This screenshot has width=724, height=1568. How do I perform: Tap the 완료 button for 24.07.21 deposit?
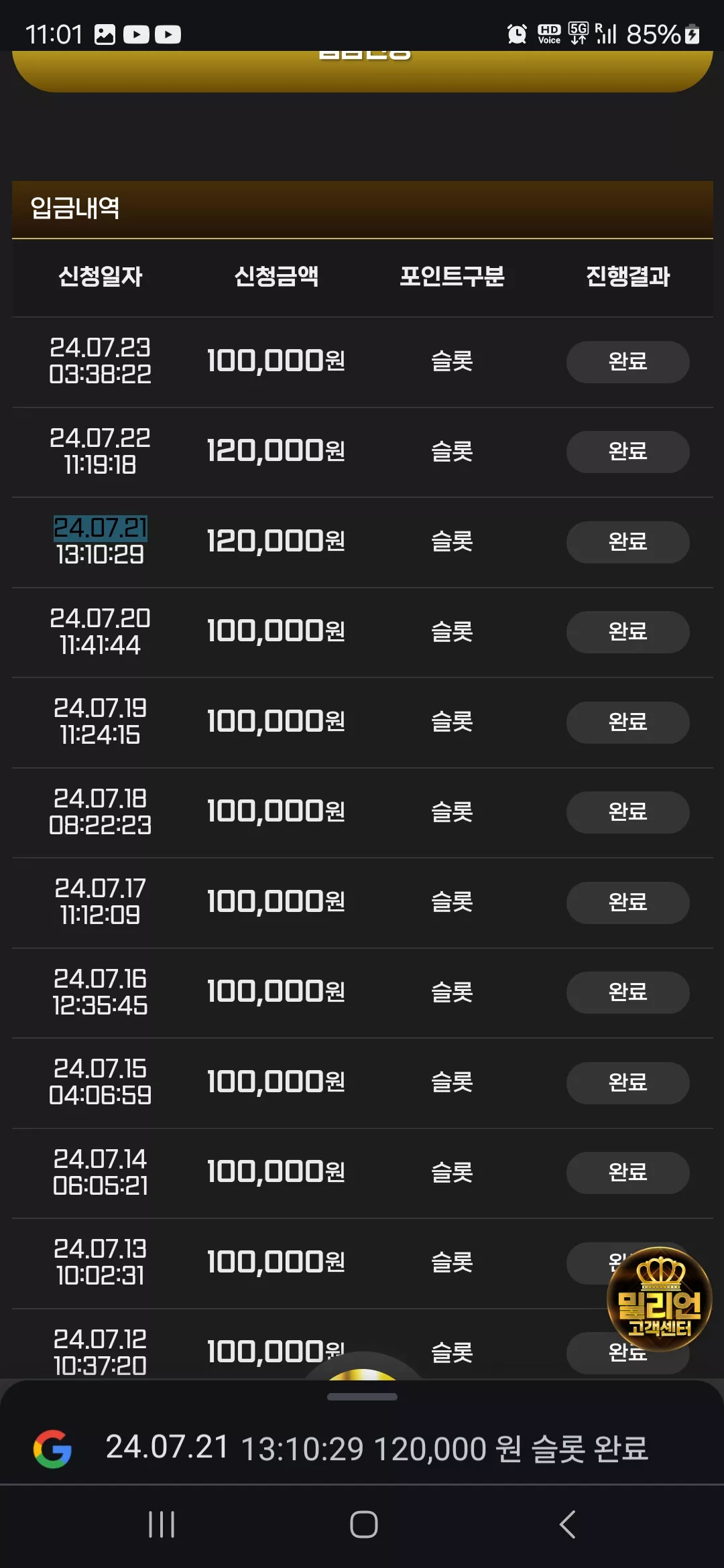627,542
